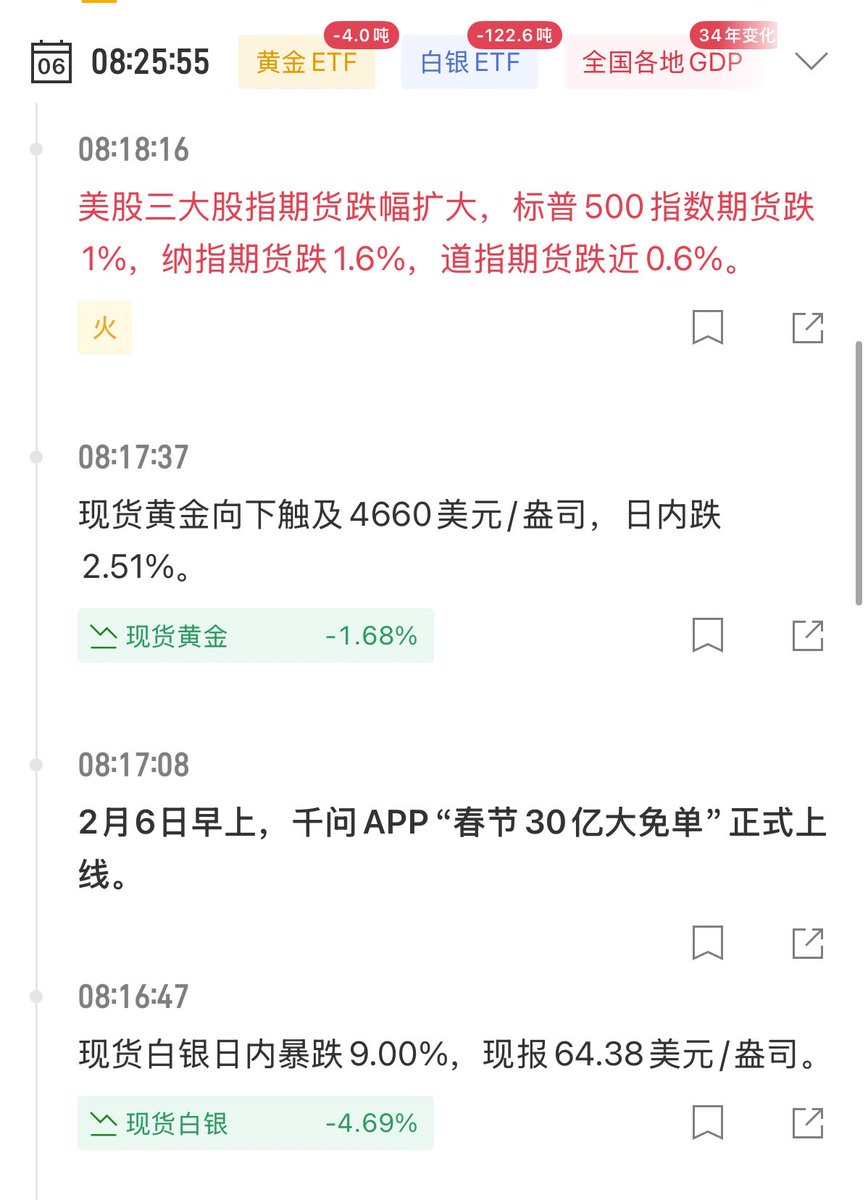This screenshot has height=1200, width=868.
Task: Open the calendar date picker icon
Action: tap(51, 61)
